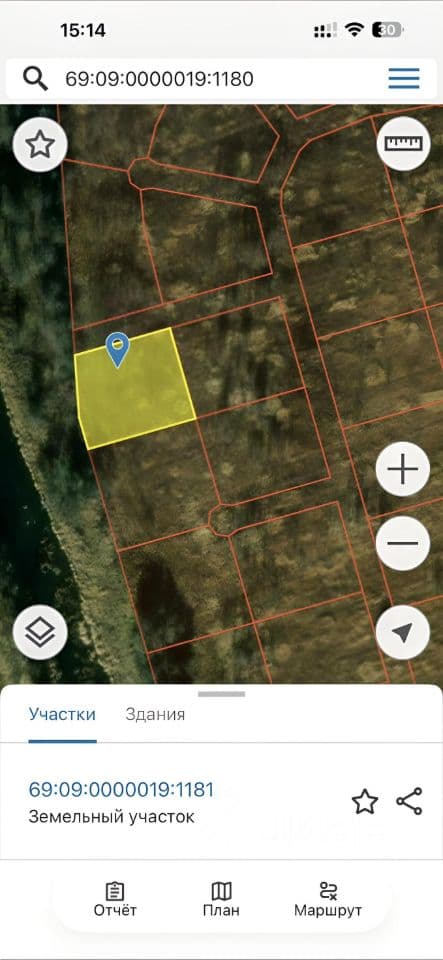Open favorites star on the map
This screenshot has height=960, width=443.
(x=40, y=145)
